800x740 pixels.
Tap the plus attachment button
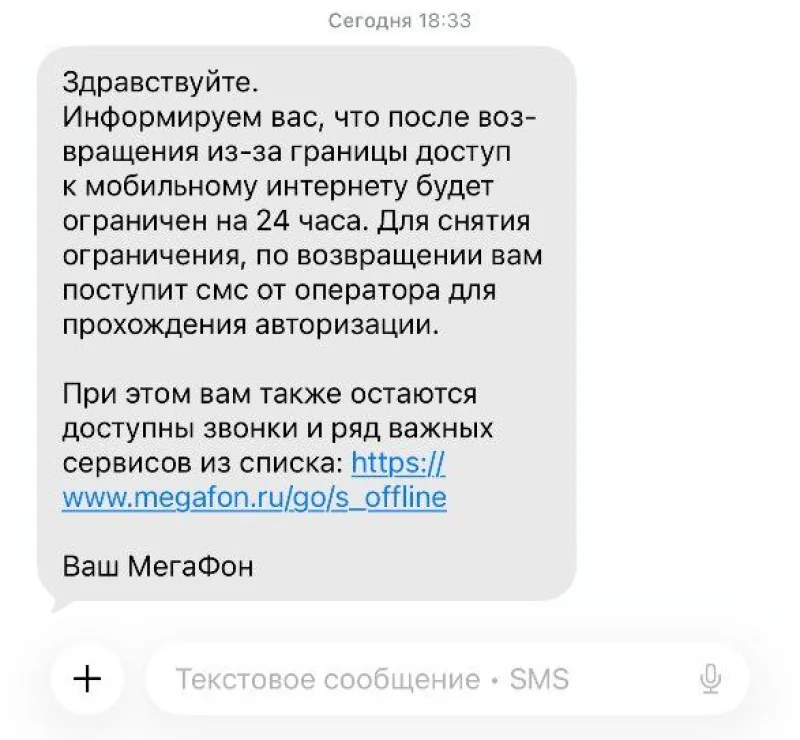click(88, 680)
